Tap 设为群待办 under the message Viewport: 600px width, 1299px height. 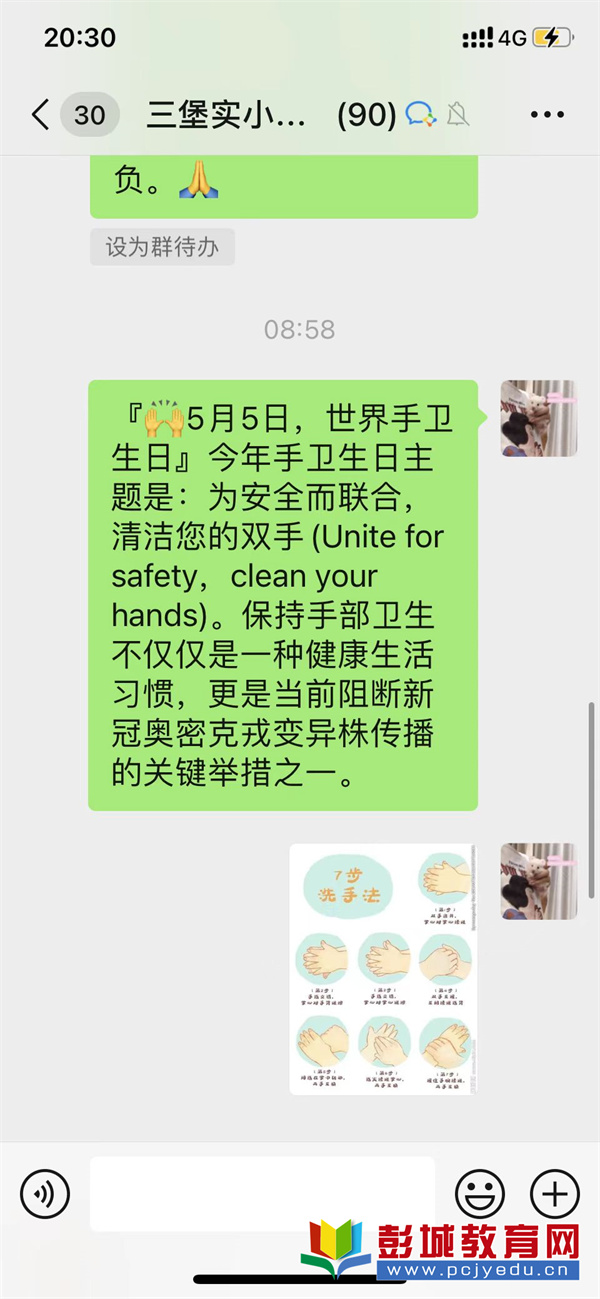[x=162, y=246]
